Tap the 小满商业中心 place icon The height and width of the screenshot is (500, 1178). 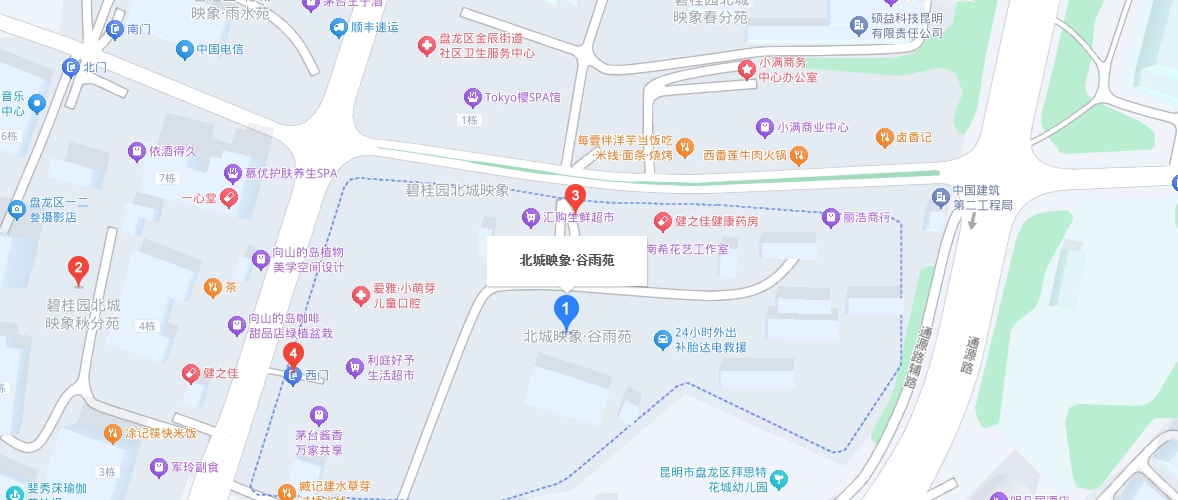coord(764,127)
